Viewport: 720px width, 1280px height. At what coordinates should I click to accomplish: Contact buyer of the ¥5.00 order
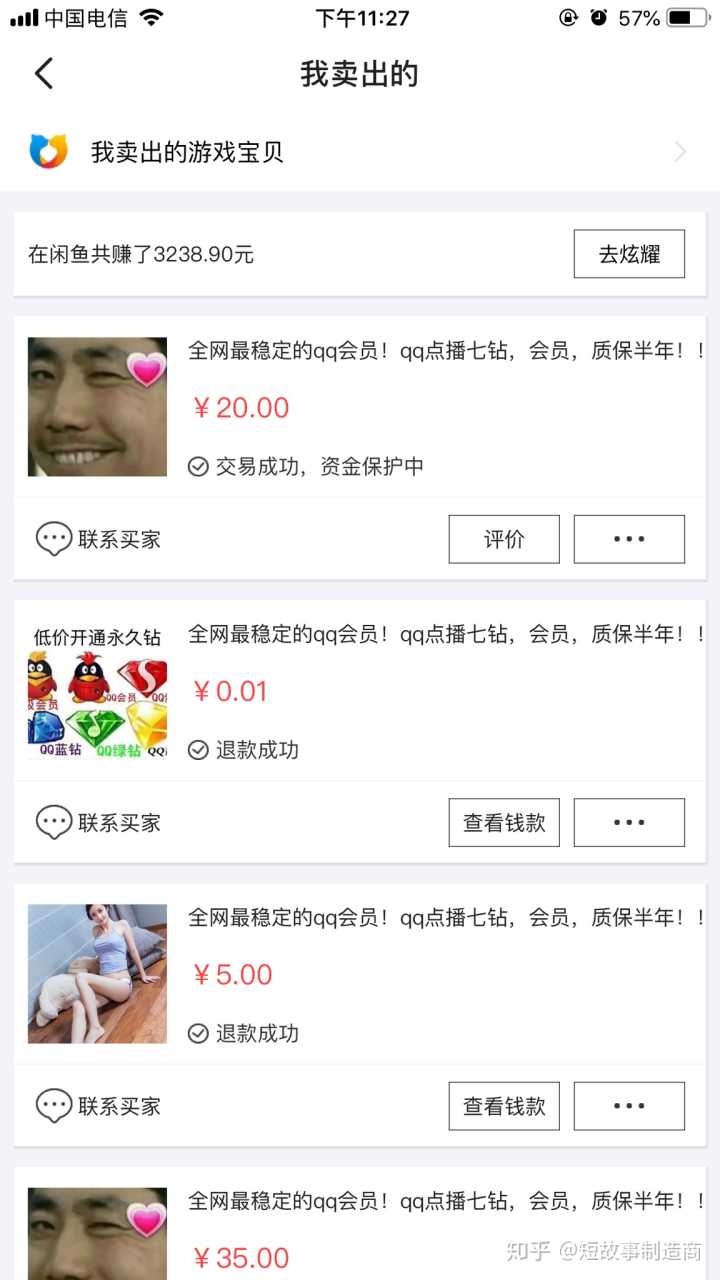point(99,1106)
